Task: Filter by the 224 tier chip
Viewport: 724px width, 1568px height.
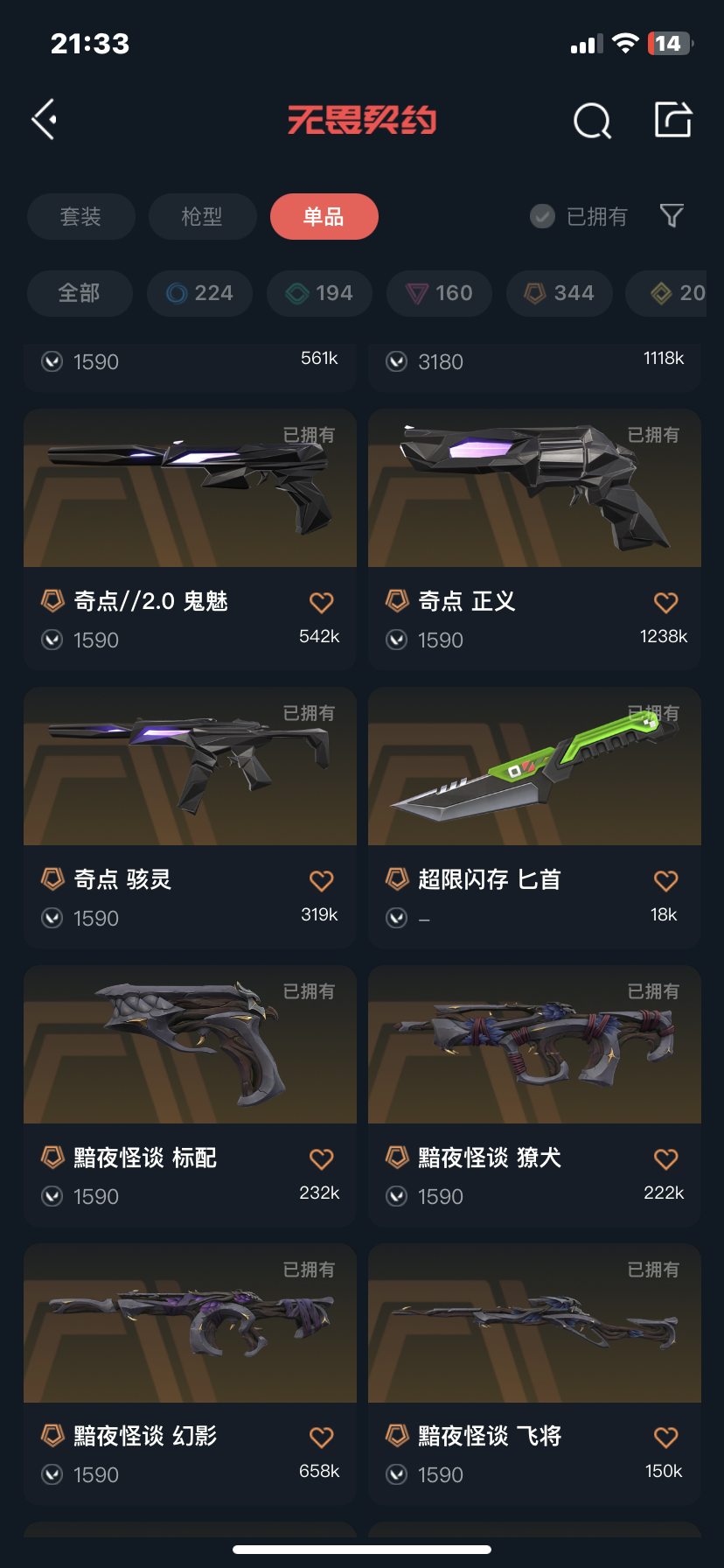Action: (199, 293)
